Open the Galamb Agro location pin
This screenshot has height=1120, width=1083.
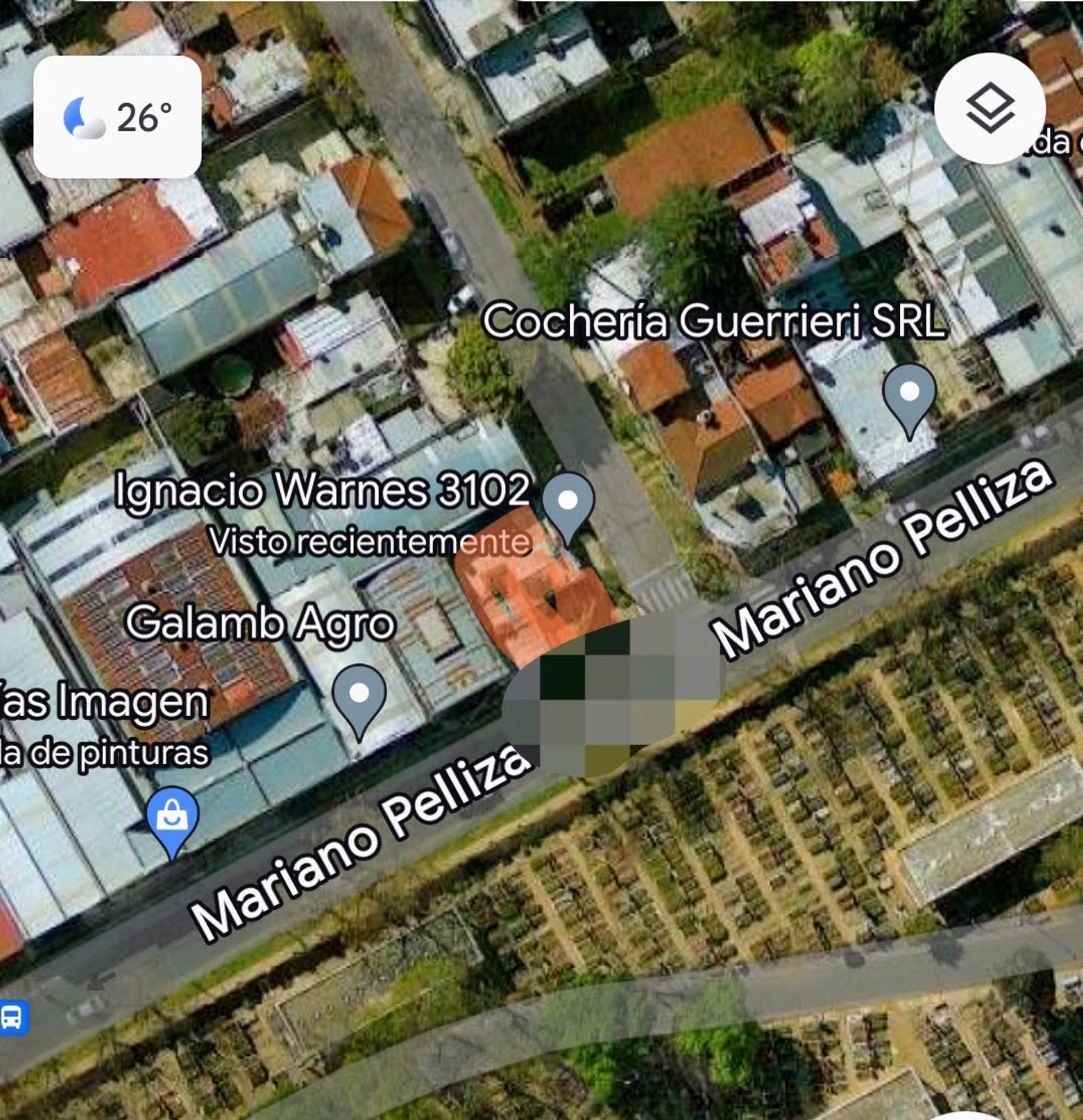pyautogui.click(x=359, y=698)
